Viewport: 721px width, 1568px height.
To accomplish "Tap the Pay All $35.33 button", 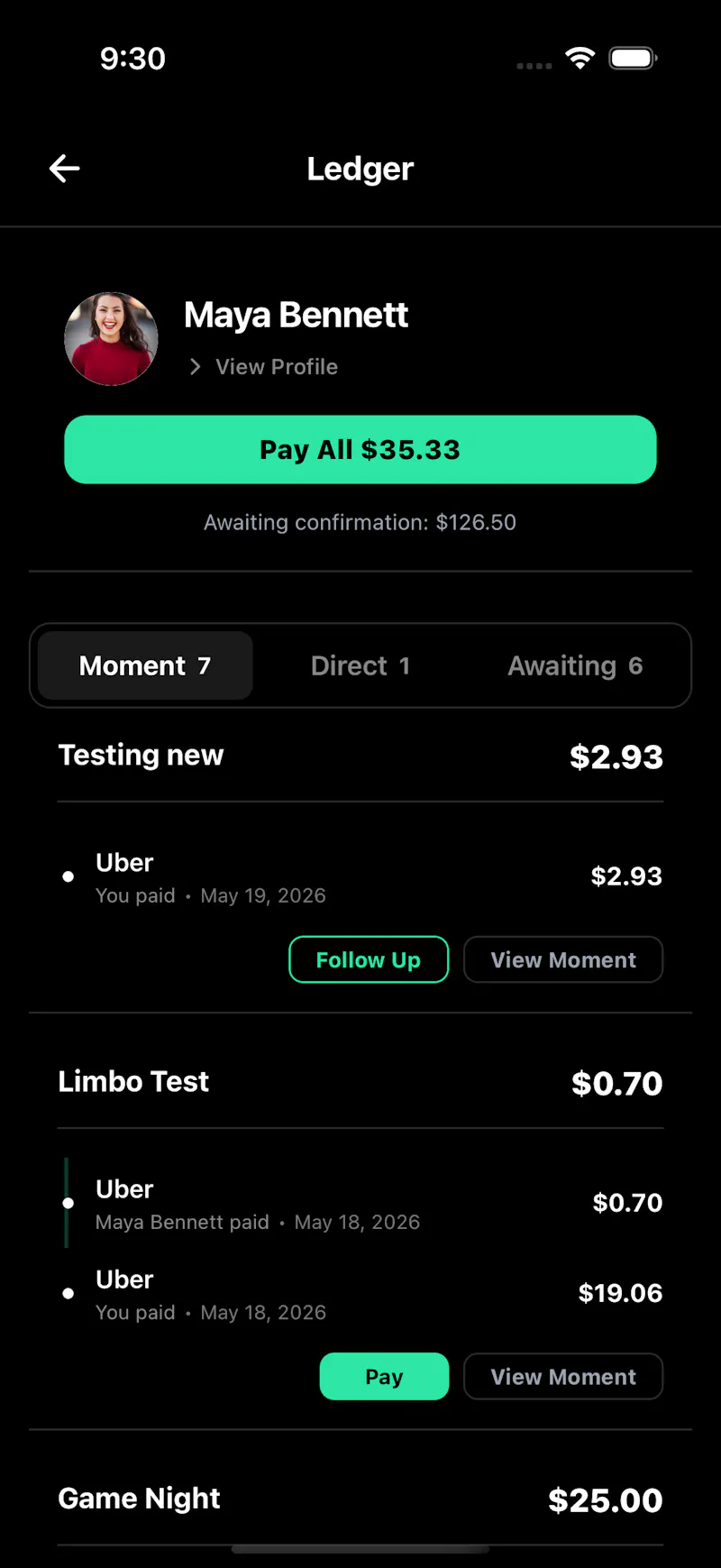I will (360, 450).
